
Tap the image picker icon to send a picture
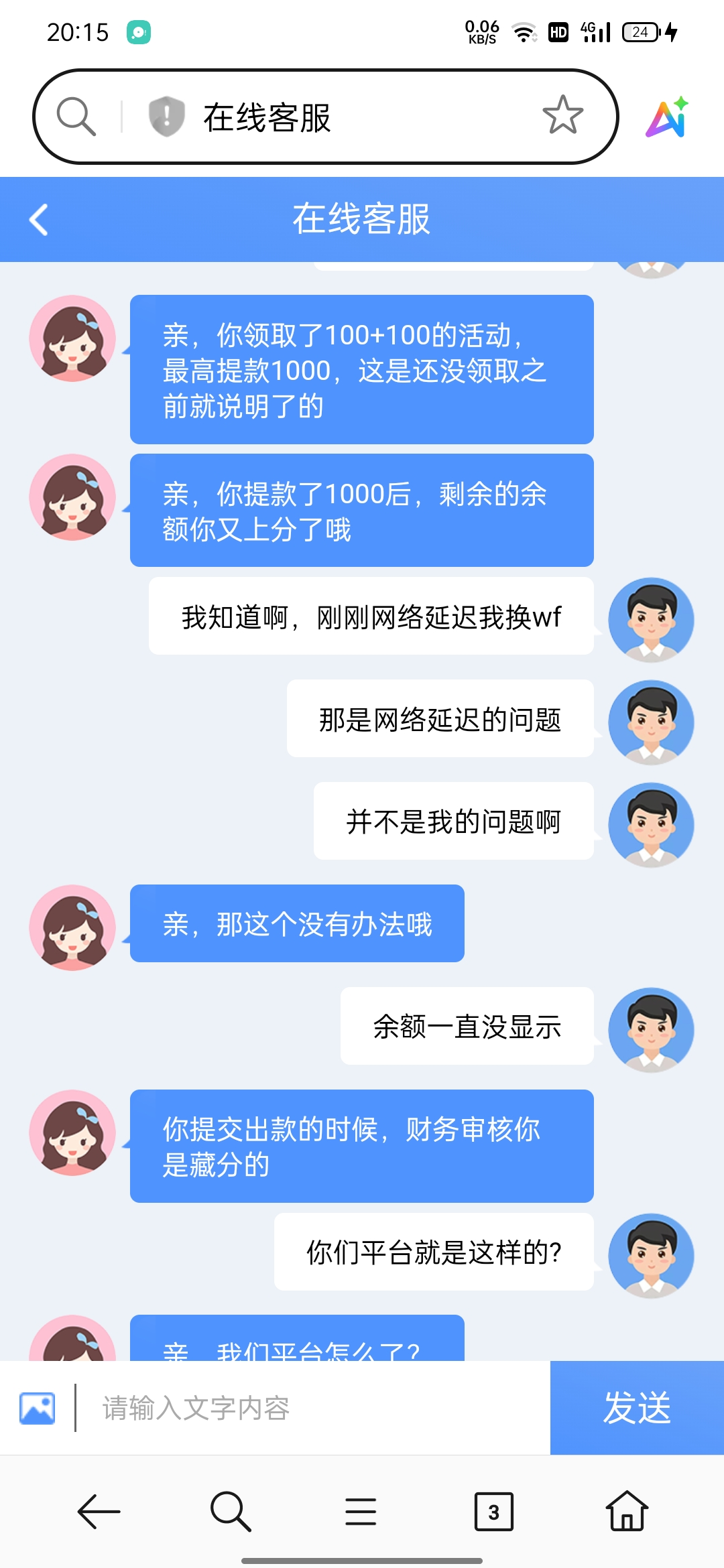click(39, 1407)
